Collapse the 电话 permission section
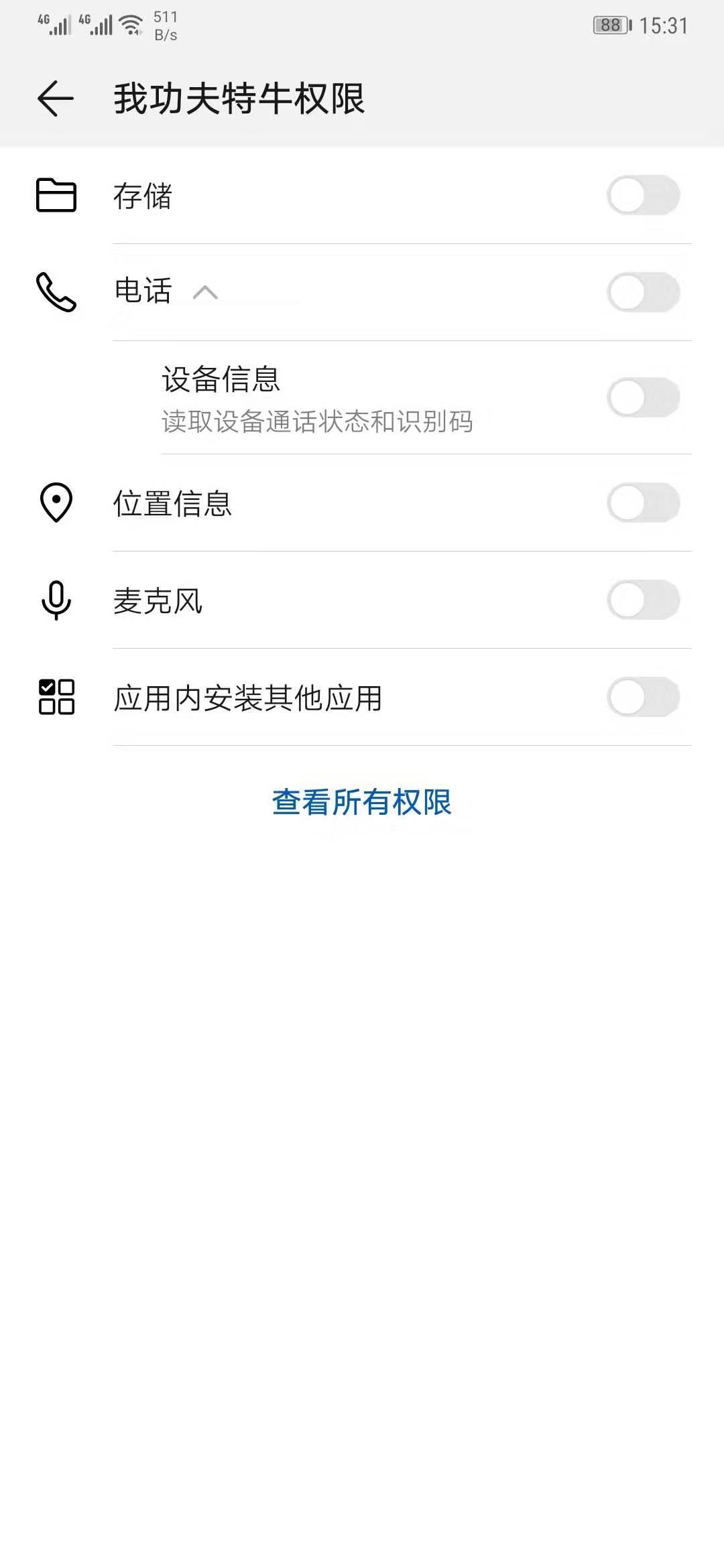Viewport: 724px width, 1568px height. [206, 293]
